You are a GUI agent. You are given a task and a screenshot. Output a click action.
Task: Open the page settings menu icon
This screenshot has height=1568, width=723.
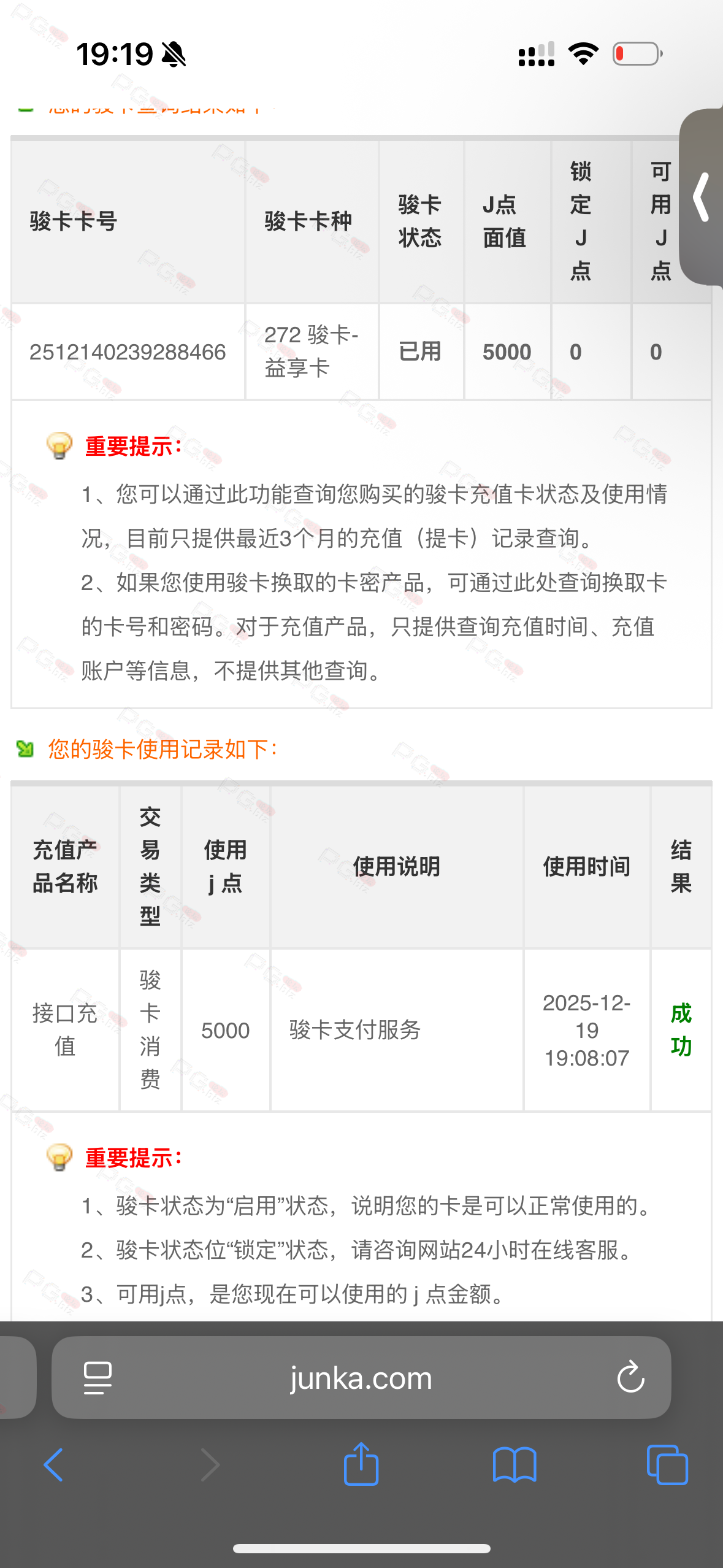[x=98, y=1378]
